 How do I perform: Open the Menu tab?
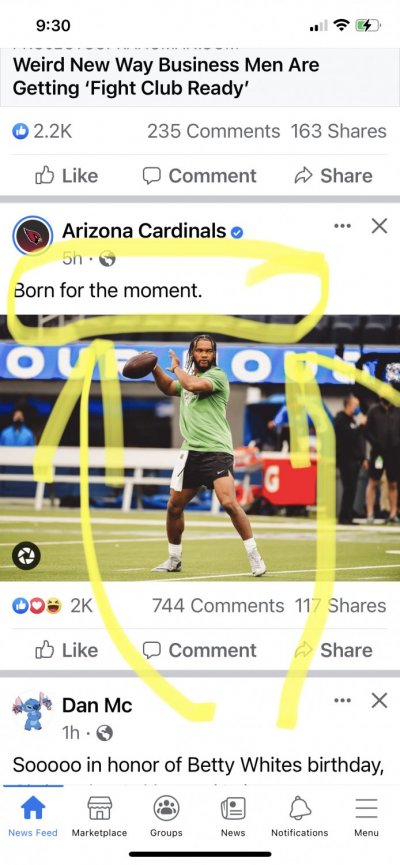pyautogui.click(x=366, y=817)
